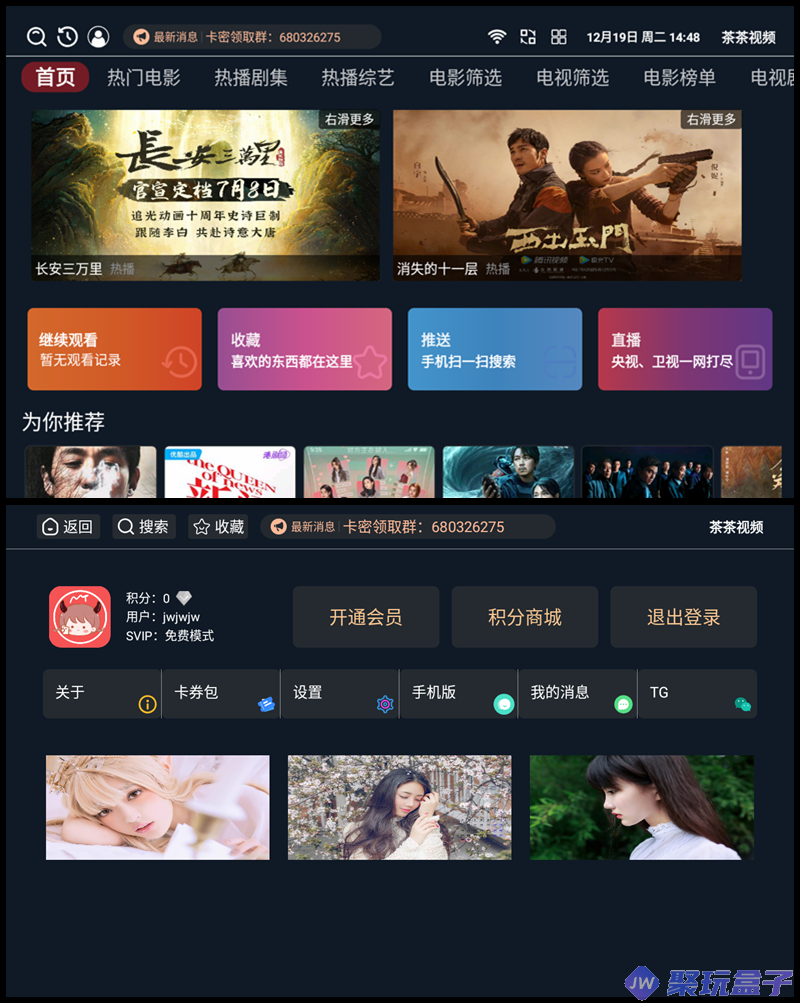Open the 长安三万里 banner
The width and height of the screenshot is (800, 1003).
tap(205, 195)
